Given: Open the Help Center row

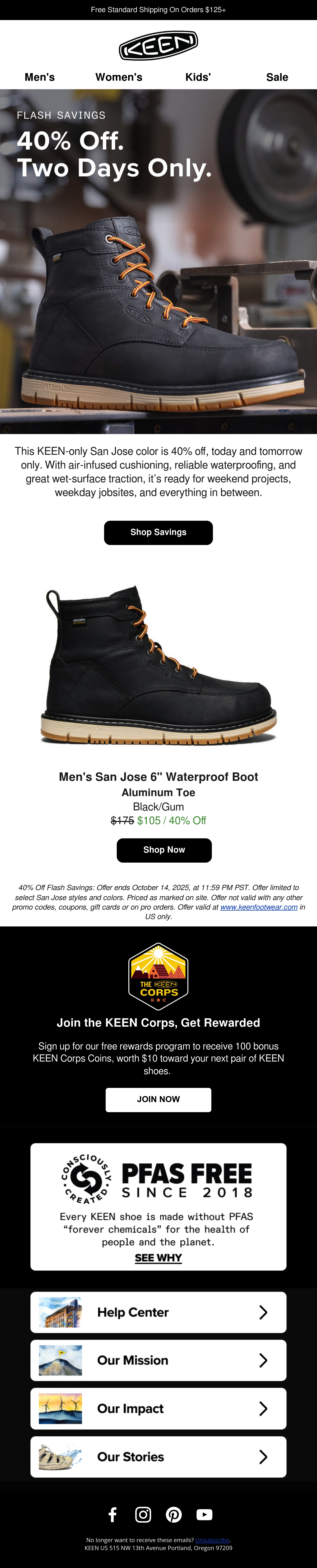Looking at the screenshot, I should [x=158, y=1312].
